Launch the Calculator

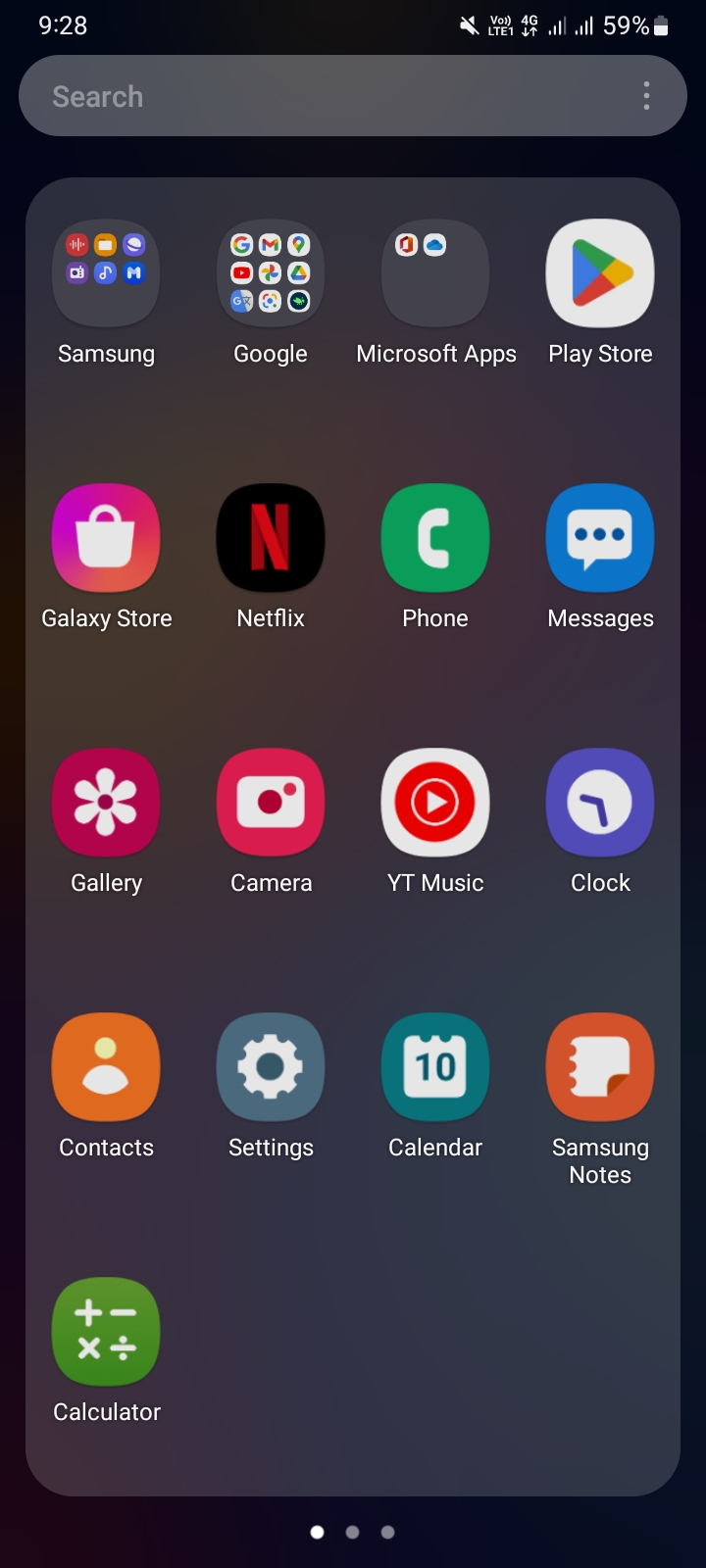[x=106, y=1331]
